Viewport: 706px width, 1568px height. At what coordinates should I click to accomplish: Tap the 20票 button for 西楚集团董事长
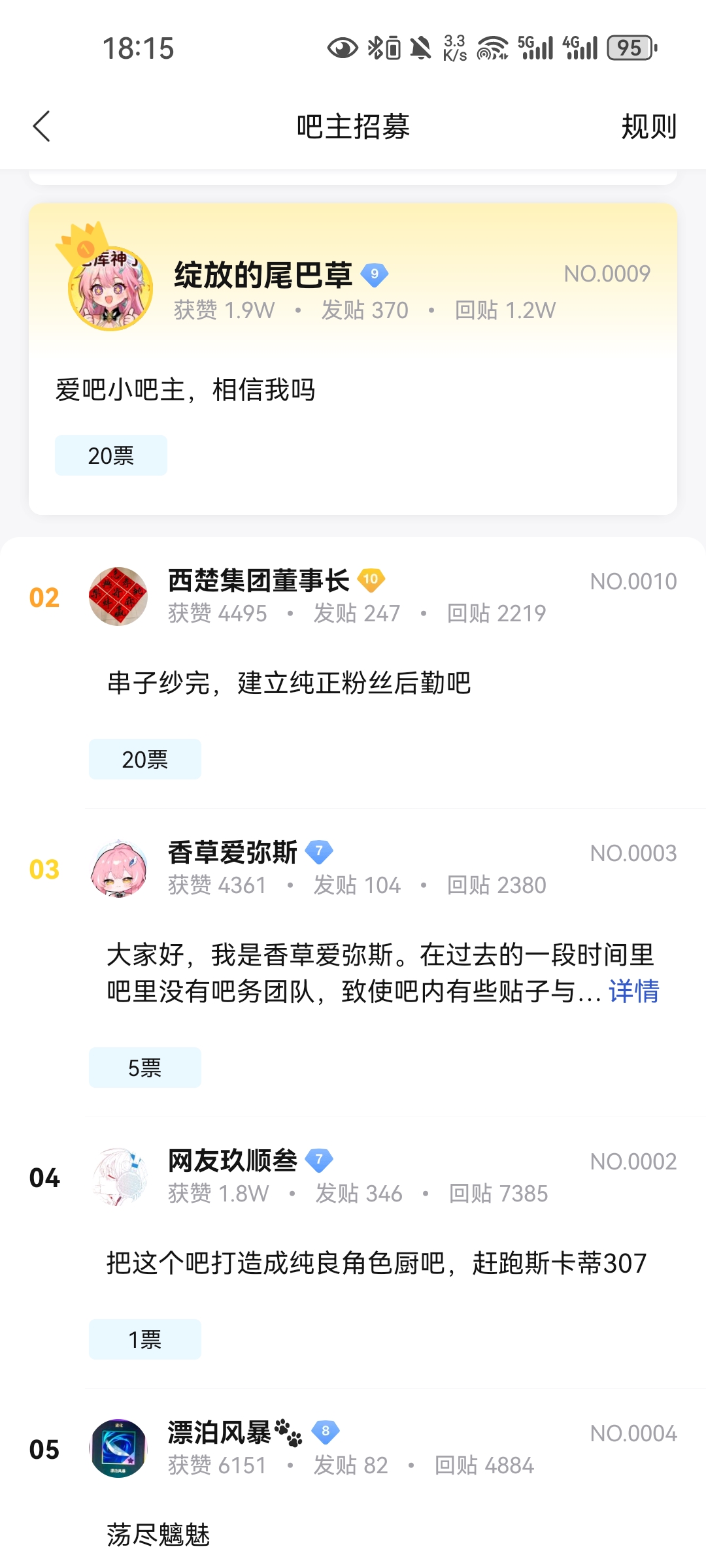tap(145, 759)
